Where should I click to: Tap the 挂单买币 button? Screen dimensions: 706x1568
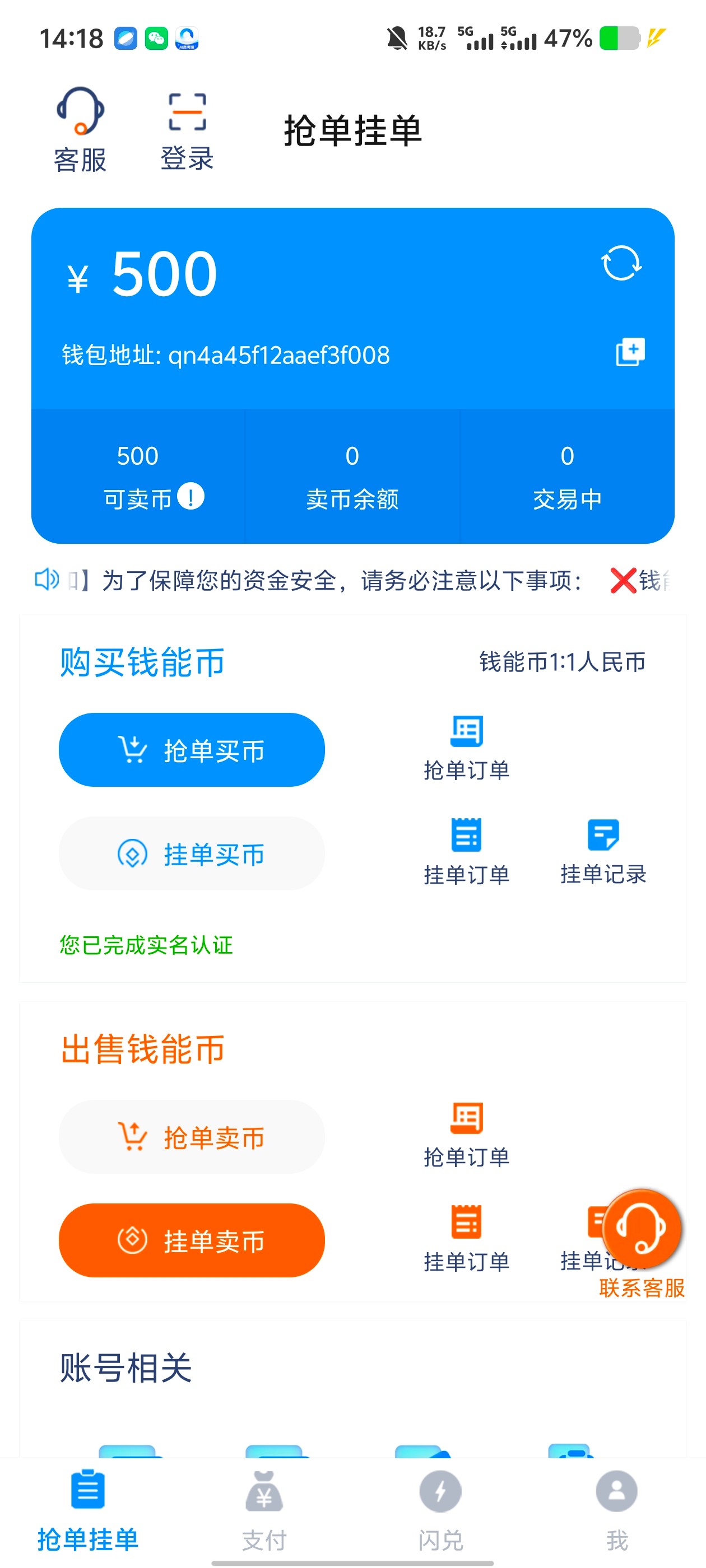click(191, 853)
